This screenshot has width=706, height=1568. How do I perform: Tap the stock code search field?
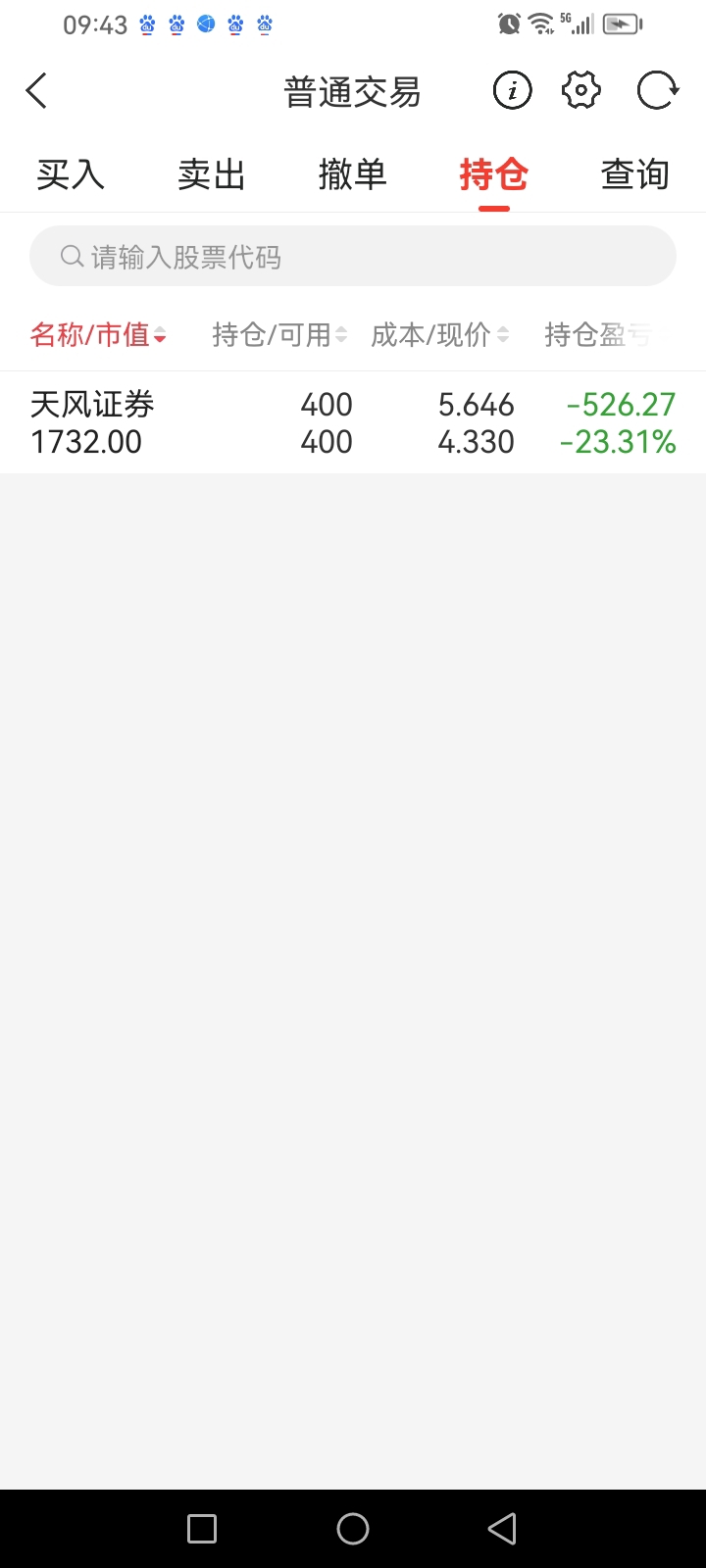tap(353, 257)
